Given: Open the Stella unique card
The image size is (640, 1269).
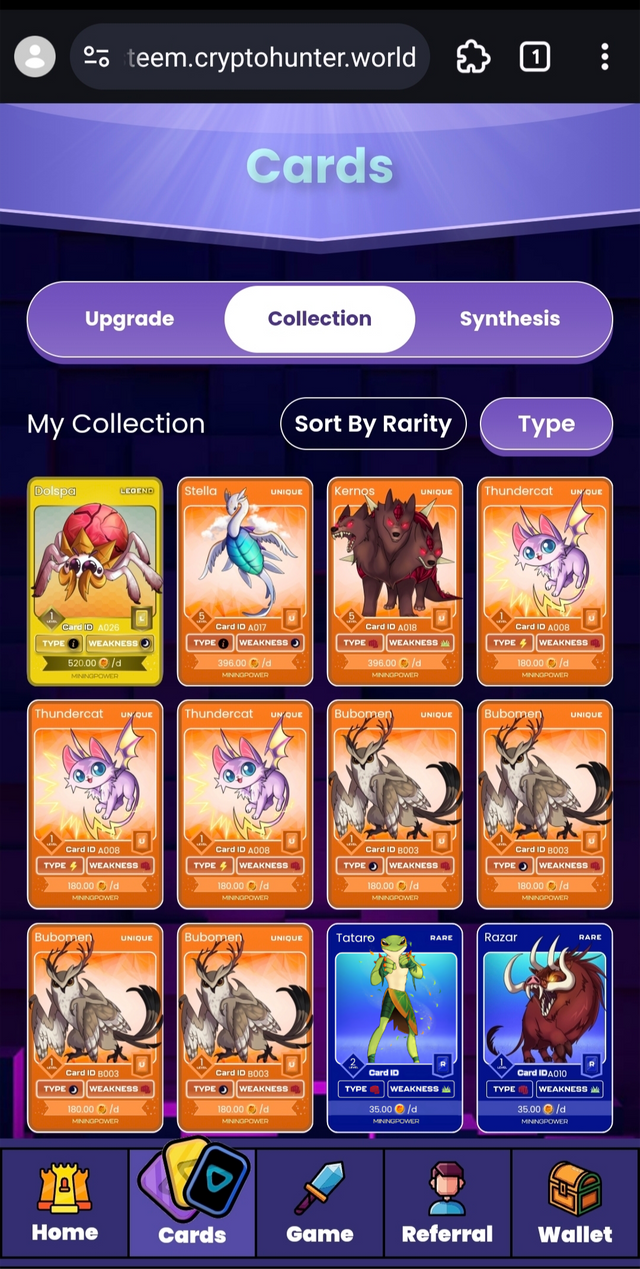Looking at the screenshot, I should pos(245,582).
